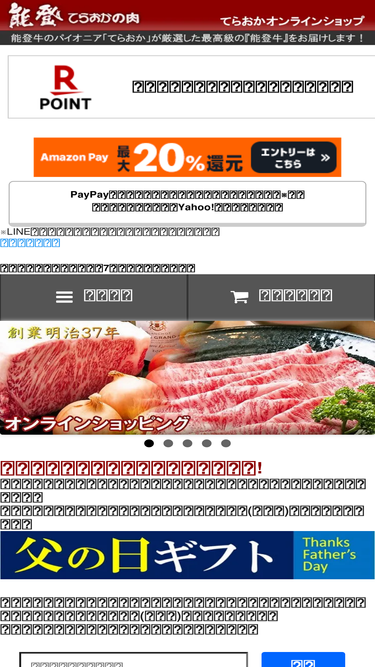Open the Rakuten R POINT banner

click(x=187, y=87)
